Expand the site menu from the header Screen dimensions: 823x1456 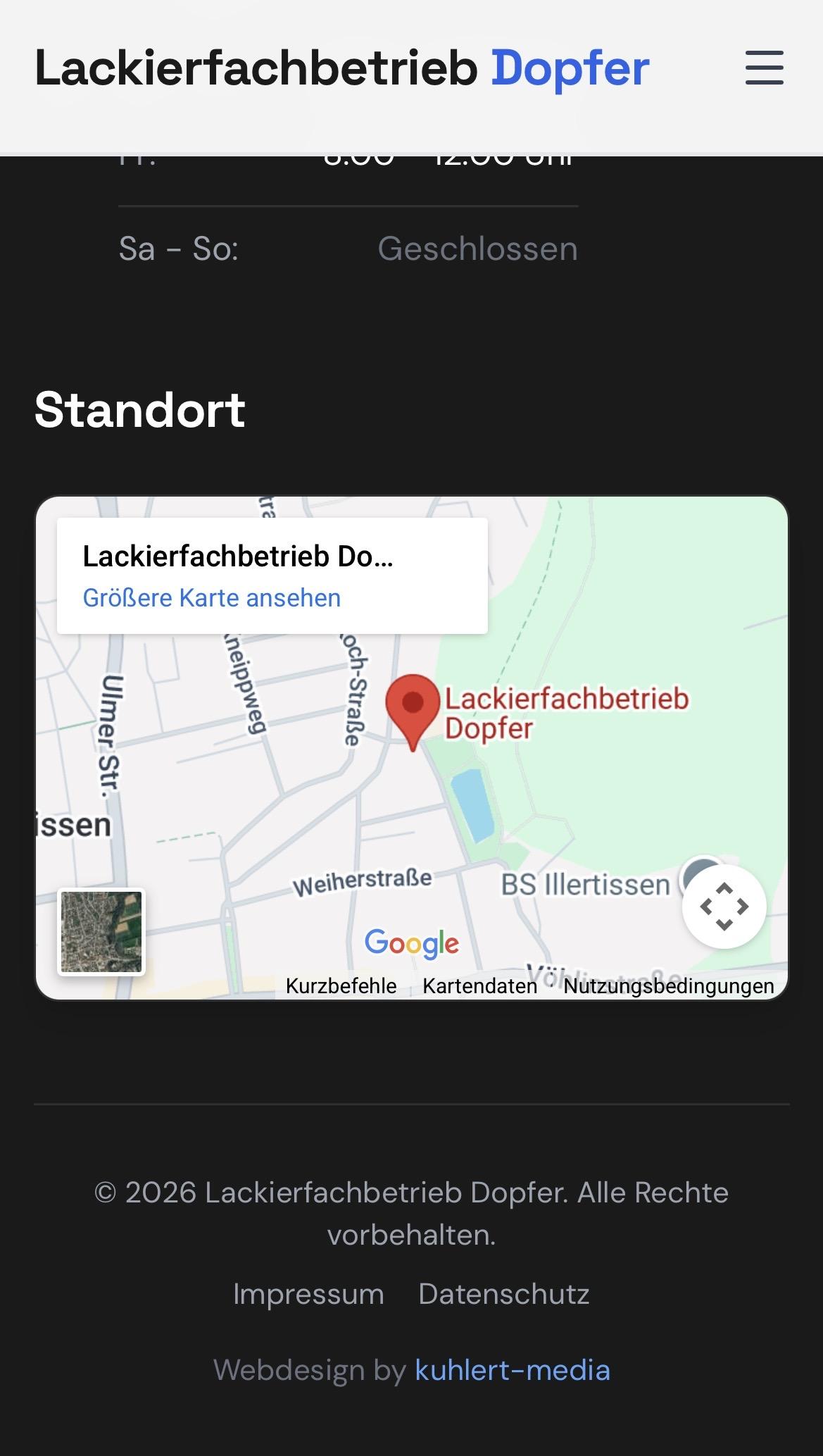764,68
